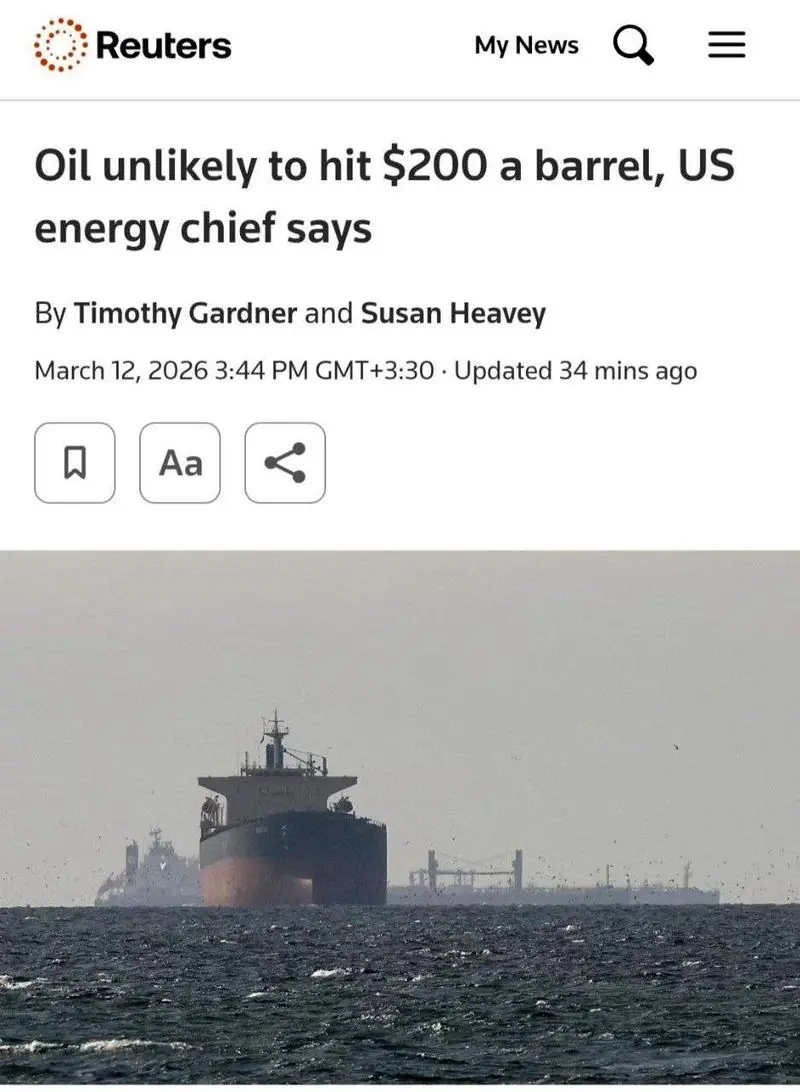Open the Reuters search
Screen dimensions: 800x1092
point(632,46)
